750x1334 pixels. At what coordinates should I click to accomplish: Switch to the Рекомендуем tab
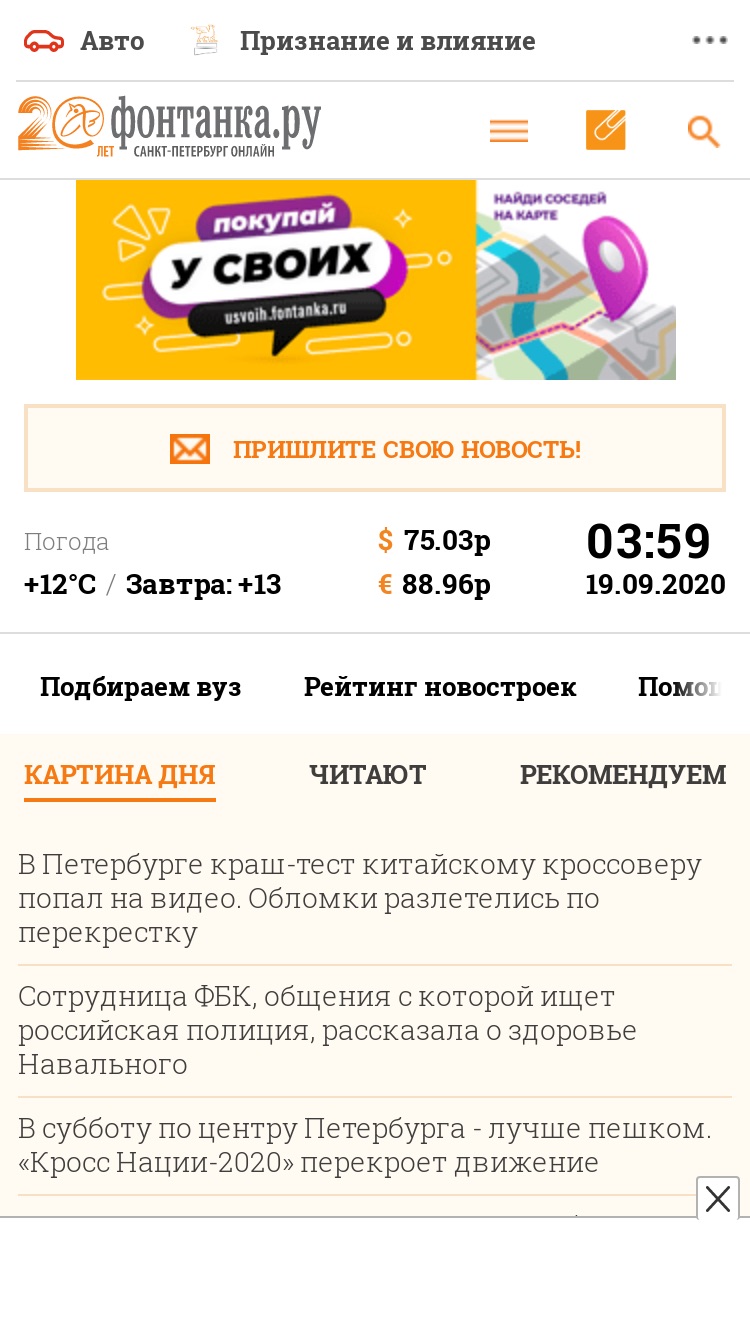623,775
